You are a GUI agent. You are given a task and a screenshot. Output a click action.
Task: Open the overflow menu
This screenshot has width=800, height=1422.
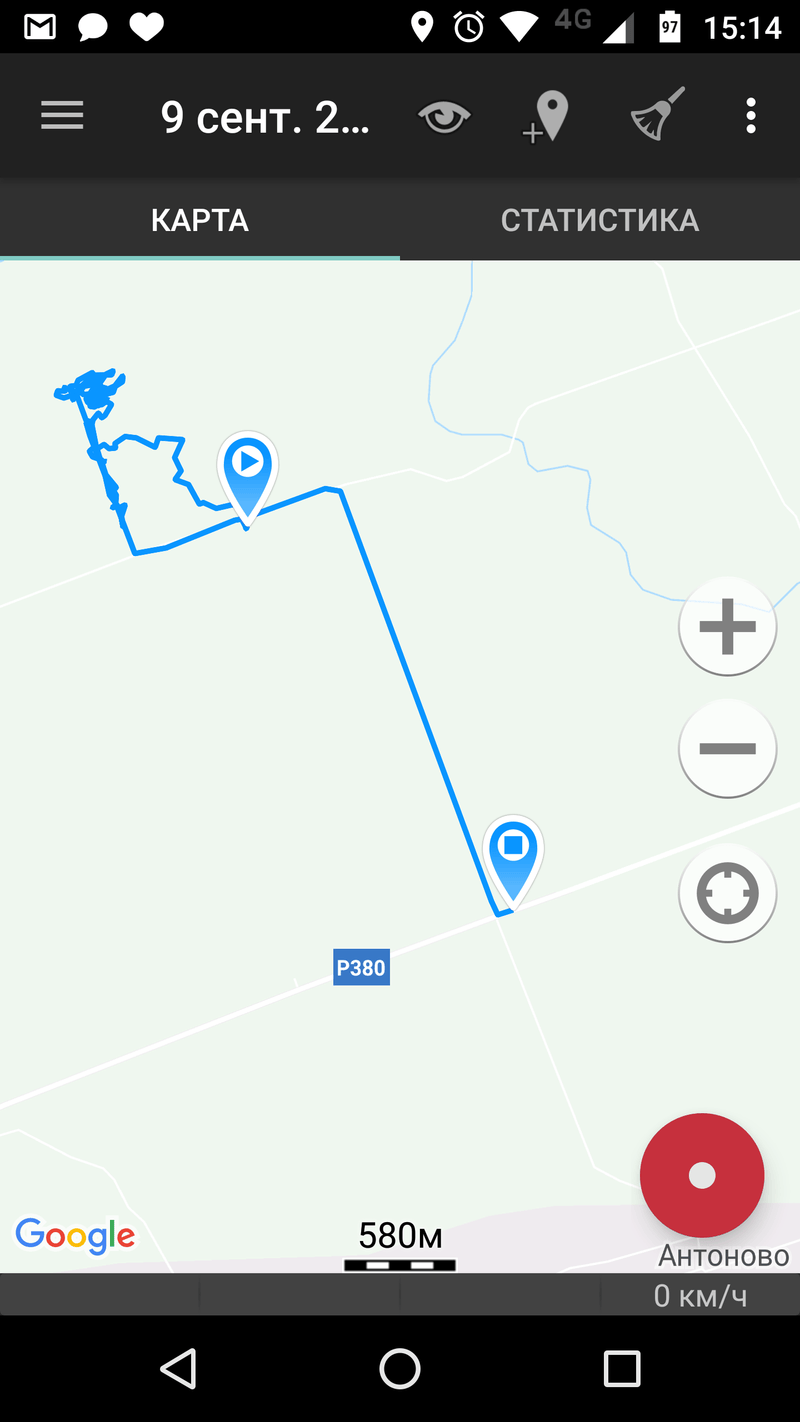[x=751, y=117]
